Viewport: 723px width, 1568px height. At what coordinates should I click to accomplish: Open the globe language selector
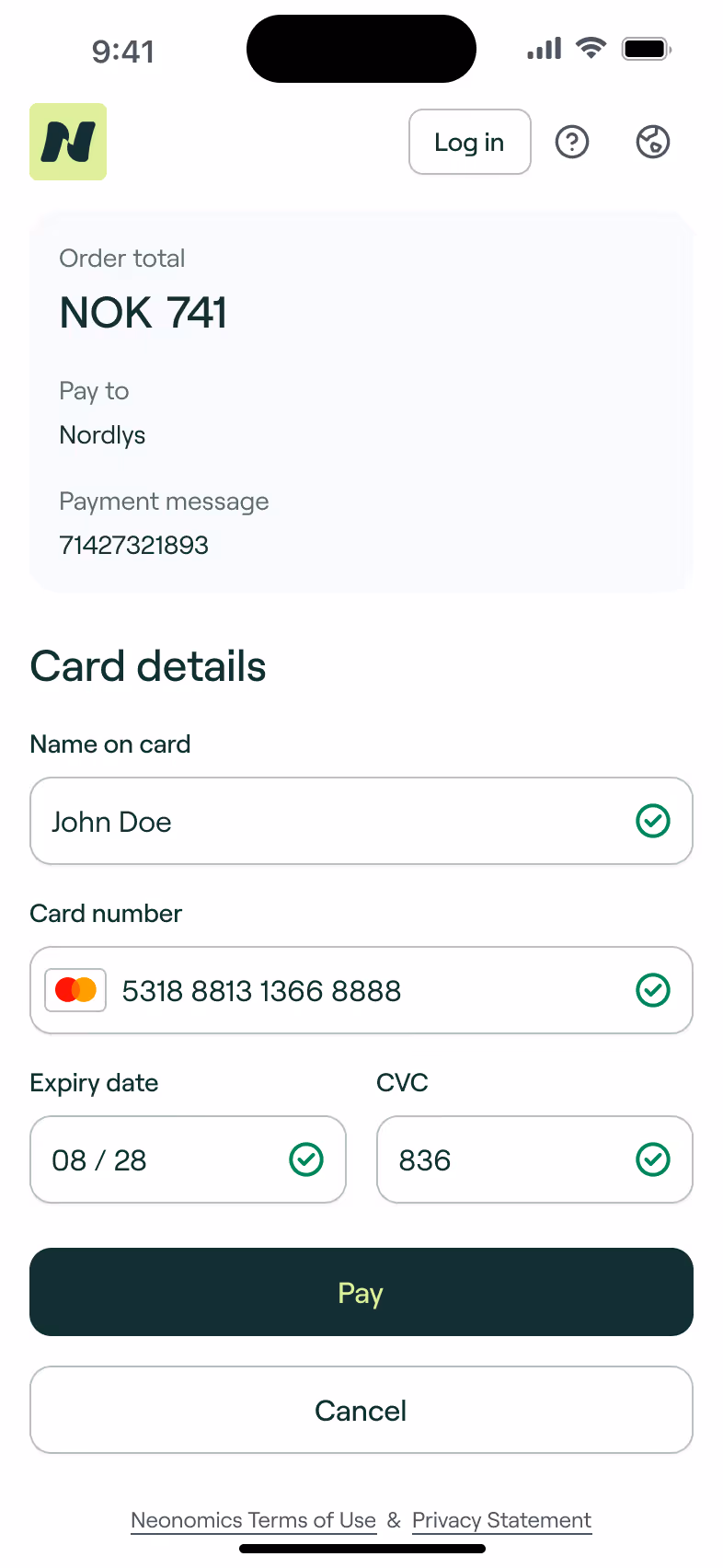[653, 142]
